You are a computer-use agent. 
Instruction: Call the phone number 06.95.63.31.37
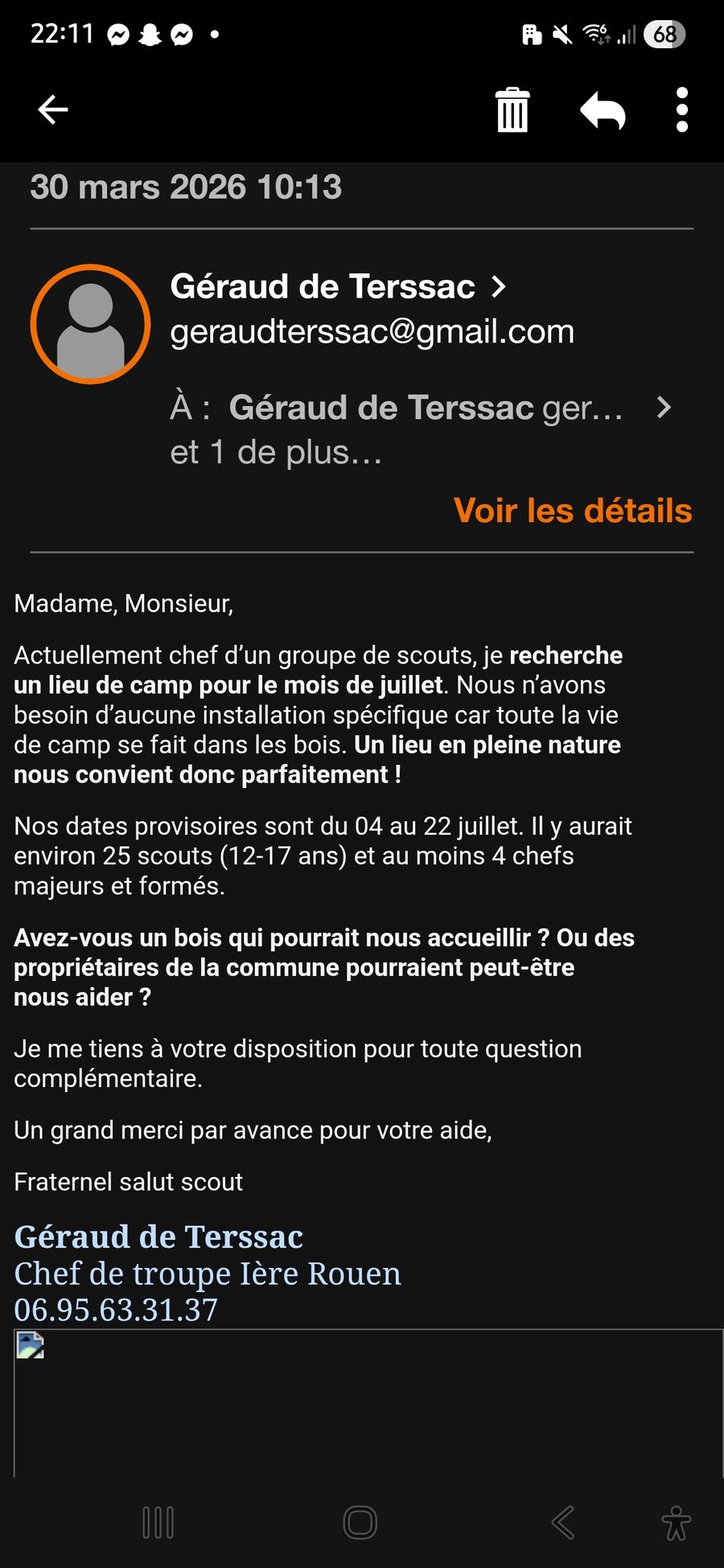pyautogui.click(x=116, y=1310)
